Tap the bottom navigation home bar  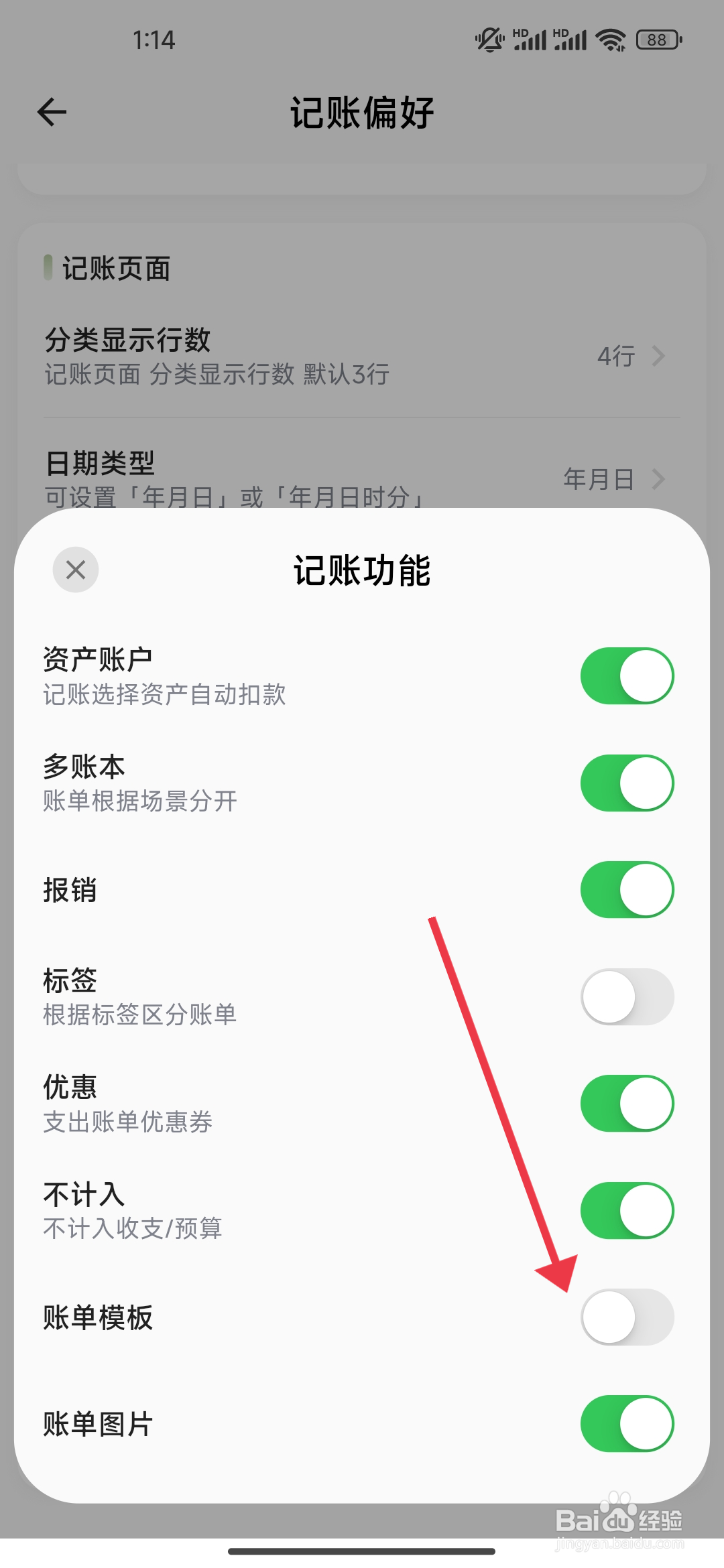tap(362, 1552)
